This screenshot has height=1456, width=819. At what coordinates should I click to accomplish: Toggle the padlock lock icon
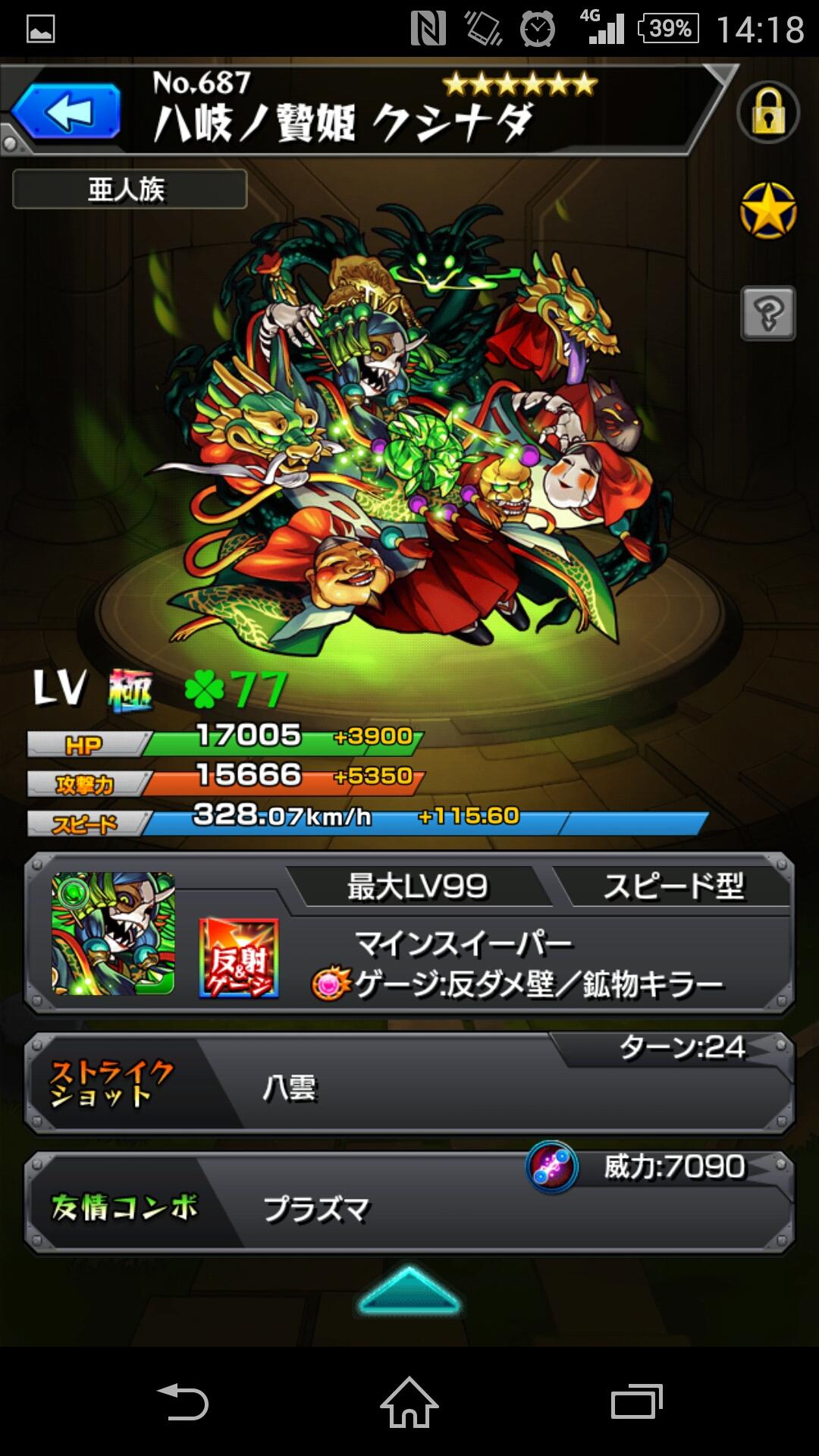tap(767, 112)
